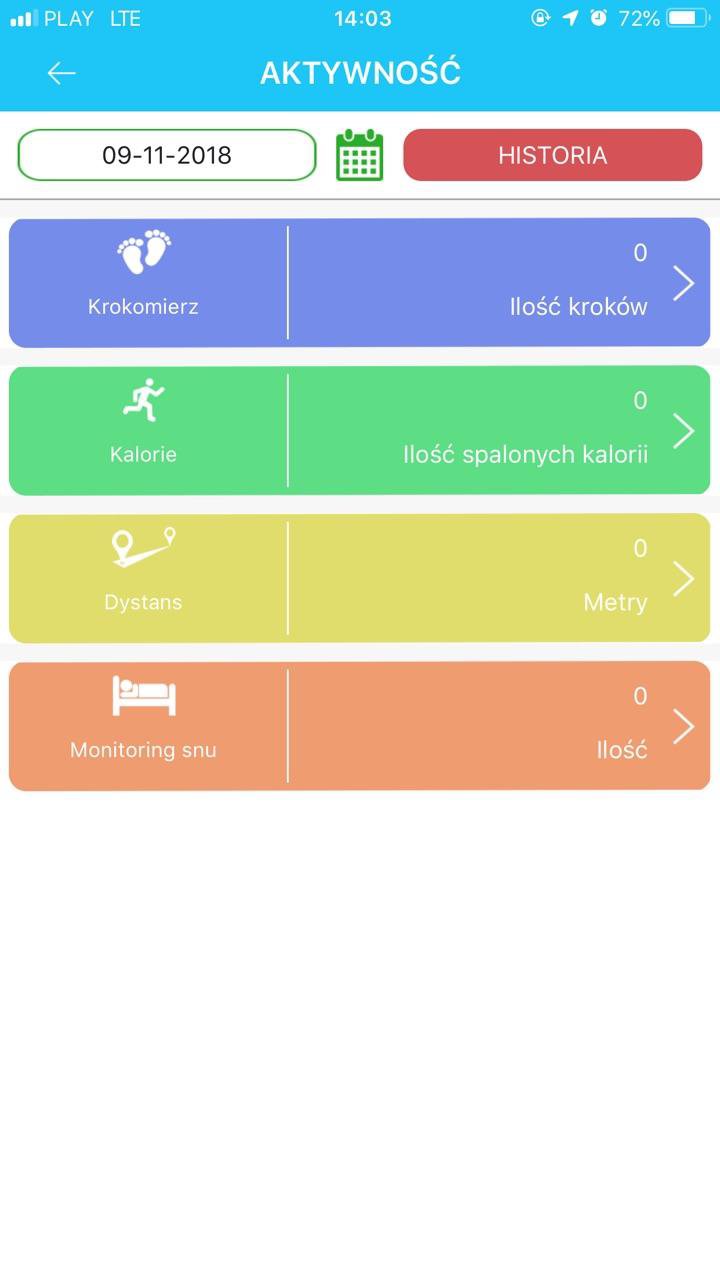
Task: Go back using the header arrow
Action: [62, 73]
